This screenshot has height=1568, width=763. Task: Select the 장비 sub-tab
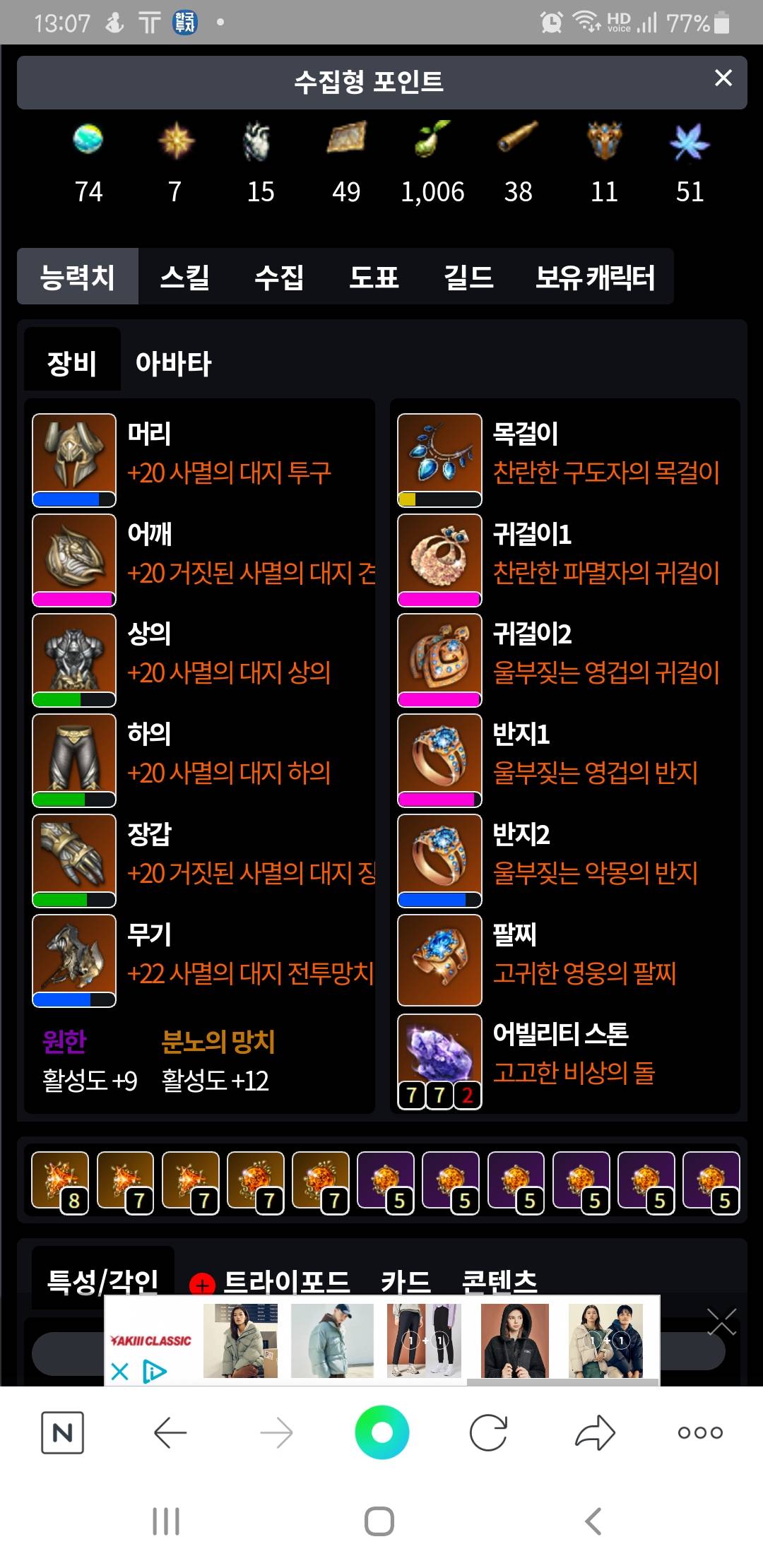point(72,364)
